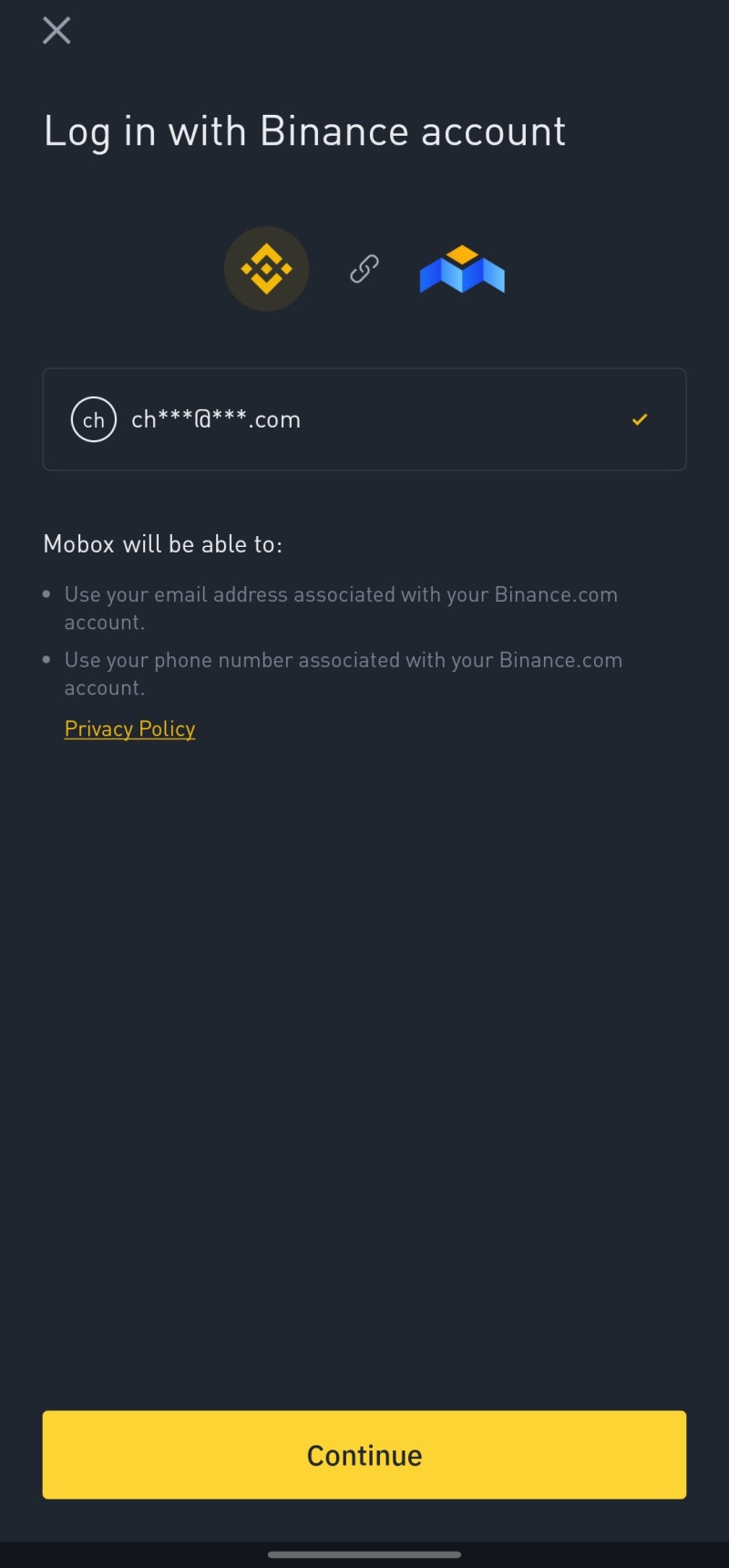This screenshot has width=729, height=1568.
Task: Select the ch***@***.com account
Action: coord(364,419)
